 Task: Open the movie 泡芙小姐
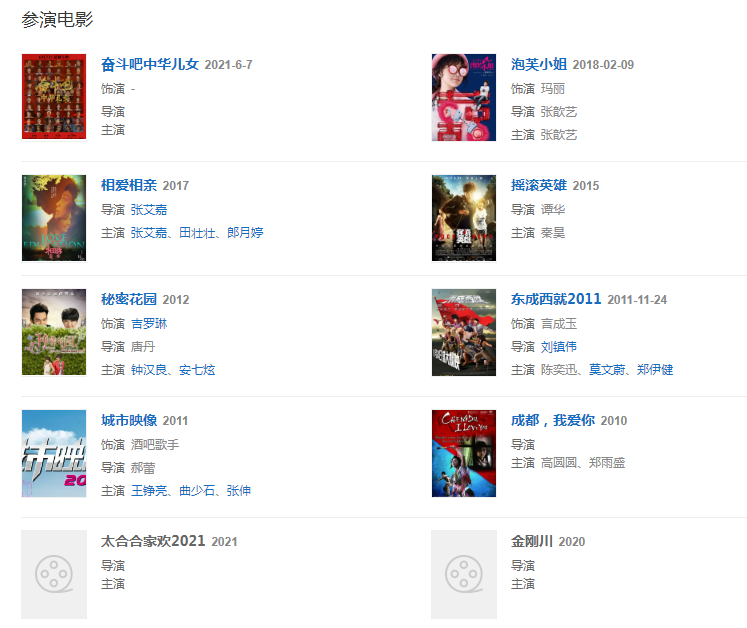(x=539, y=65)
